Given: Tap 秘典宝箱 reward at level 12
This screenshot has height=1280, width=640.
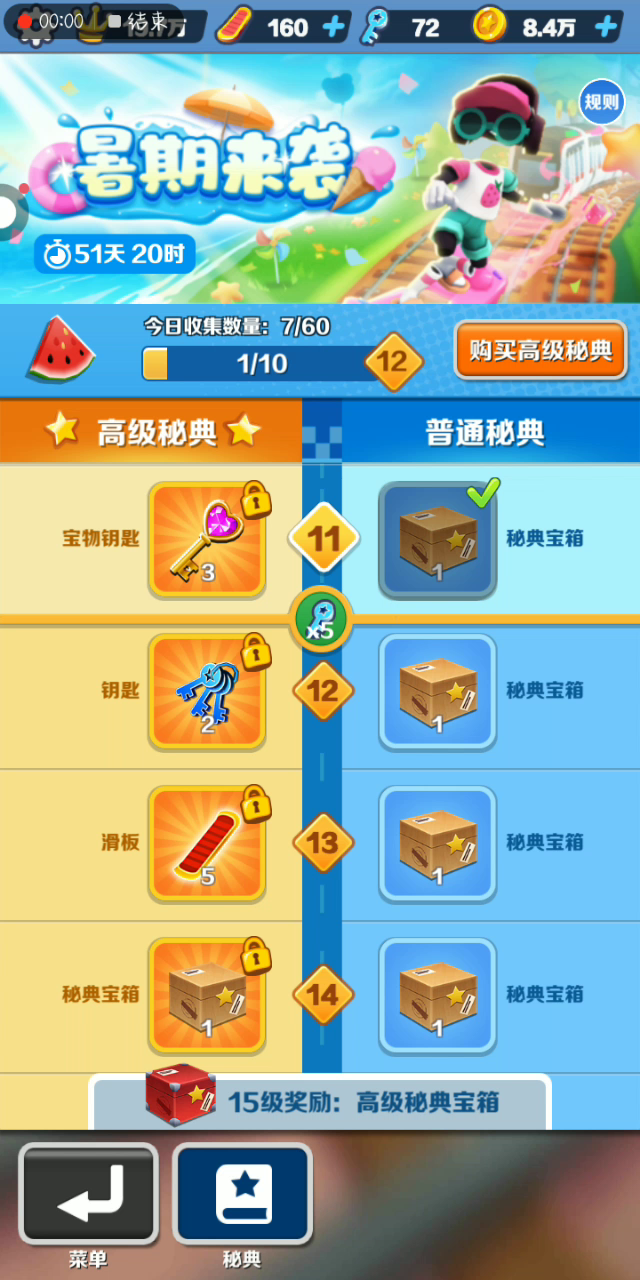Looking at the screenshot, I should [437, 691].
